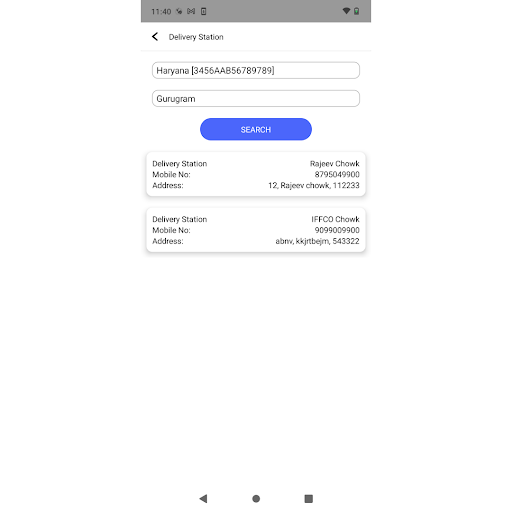Open the Rajeev Chowk delivery station card
512x512 pixels.
tap(256, 174)
